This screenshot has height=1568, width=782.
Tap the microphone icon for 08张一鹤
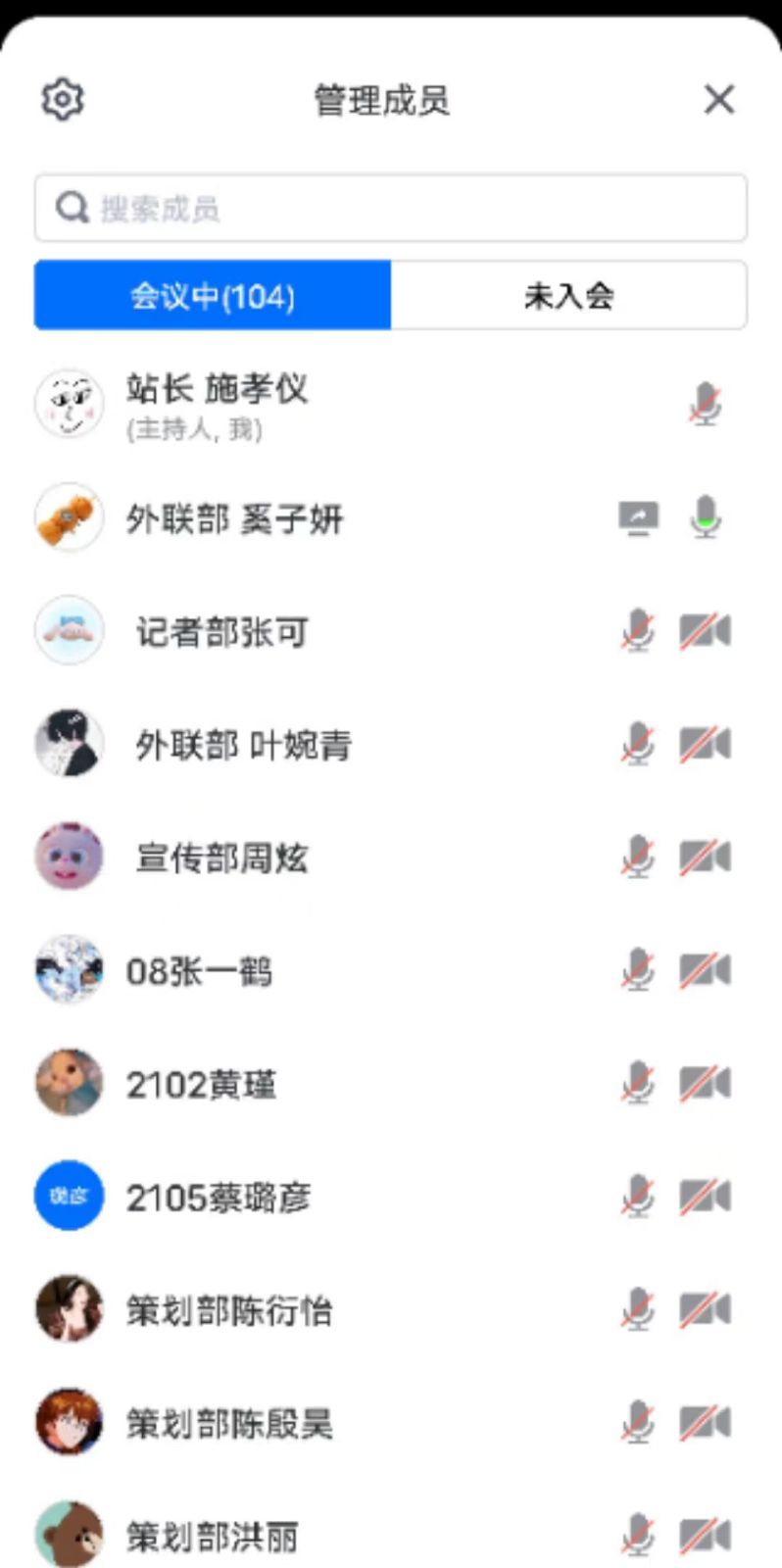tap(638, 971)
